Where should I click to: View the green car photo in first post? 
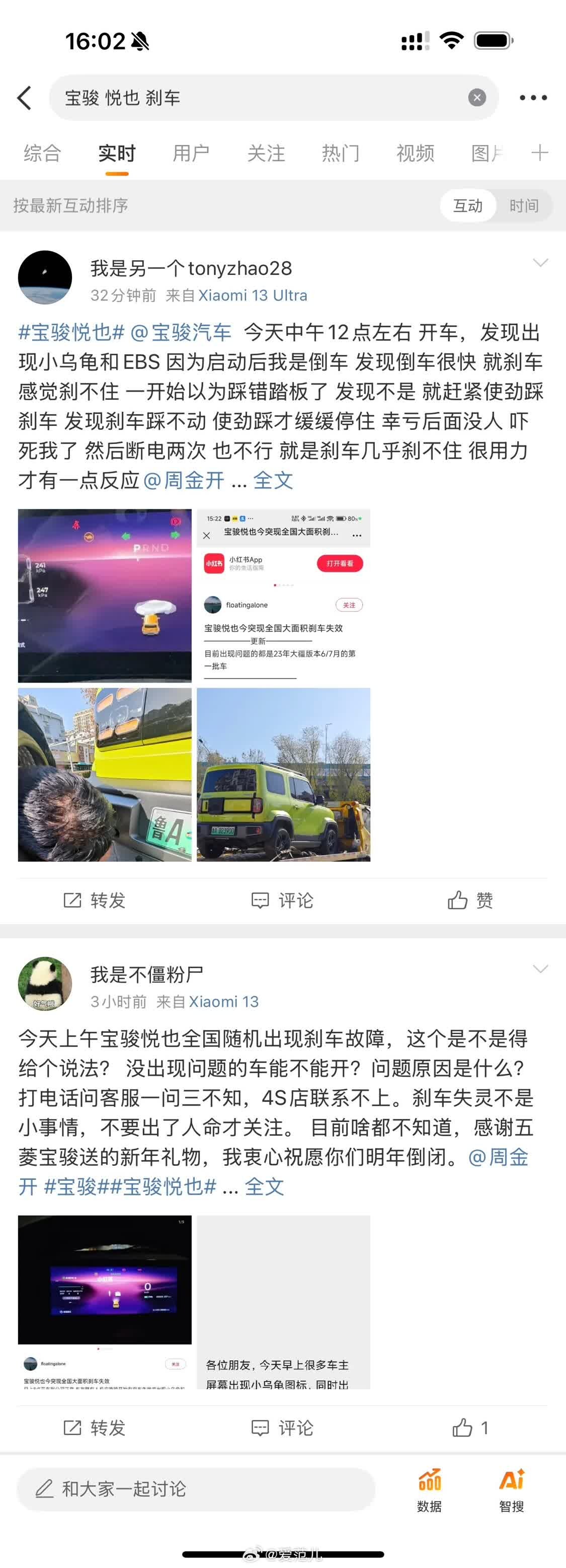[283, 774]
